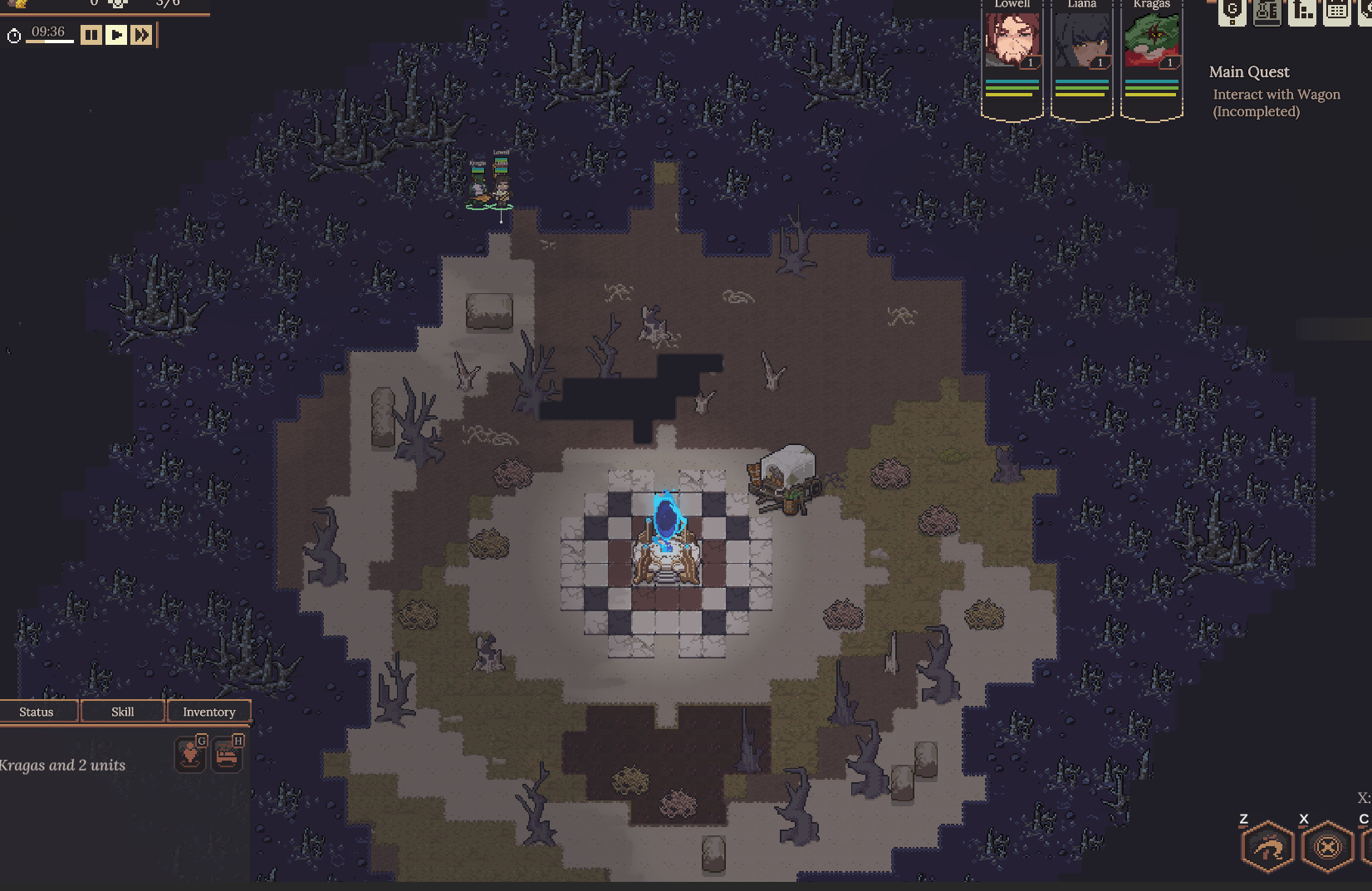Activate the X hotkey cancel hexagon
1372x891 pixels.
(x=1328, y=847)
